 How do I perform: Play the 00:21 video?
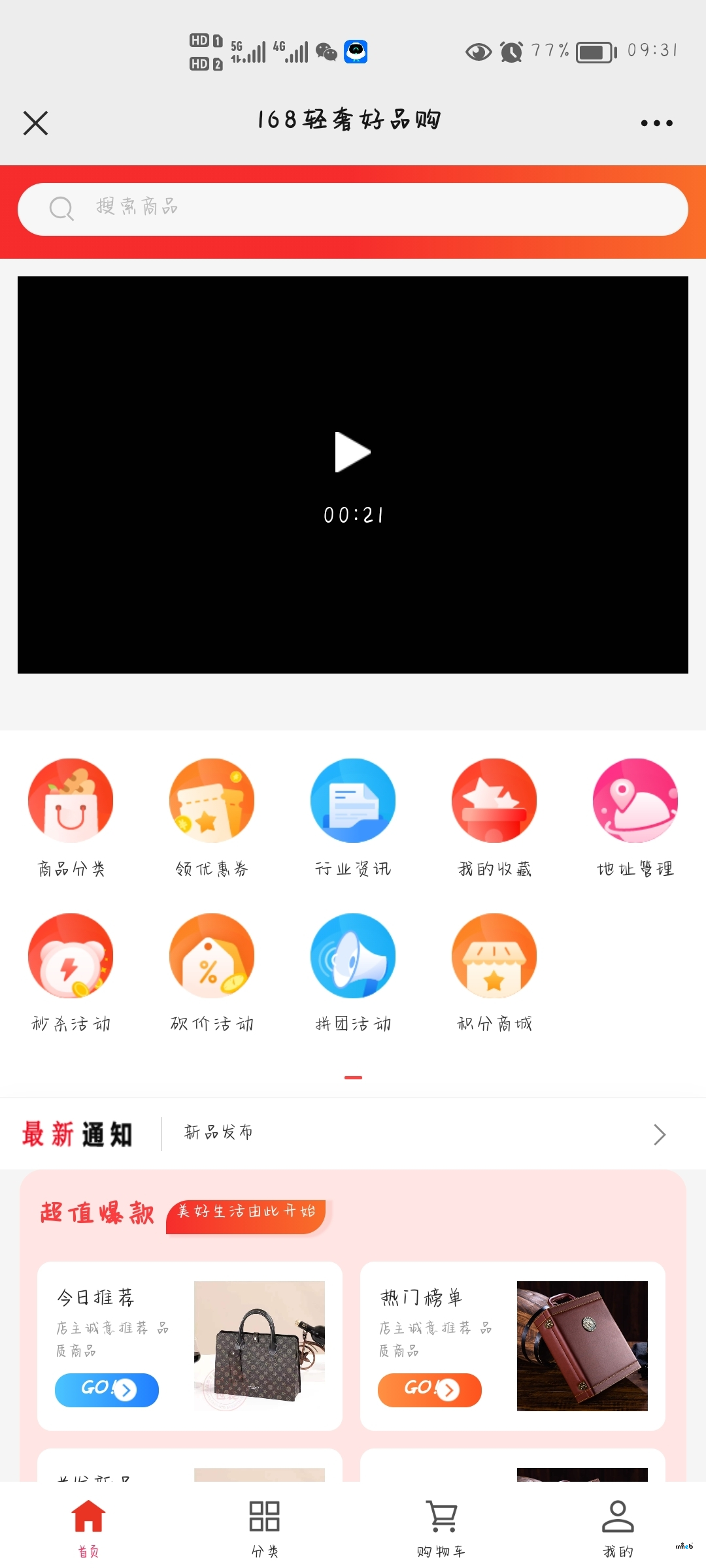pyautogui.click(x=353, y=452)
